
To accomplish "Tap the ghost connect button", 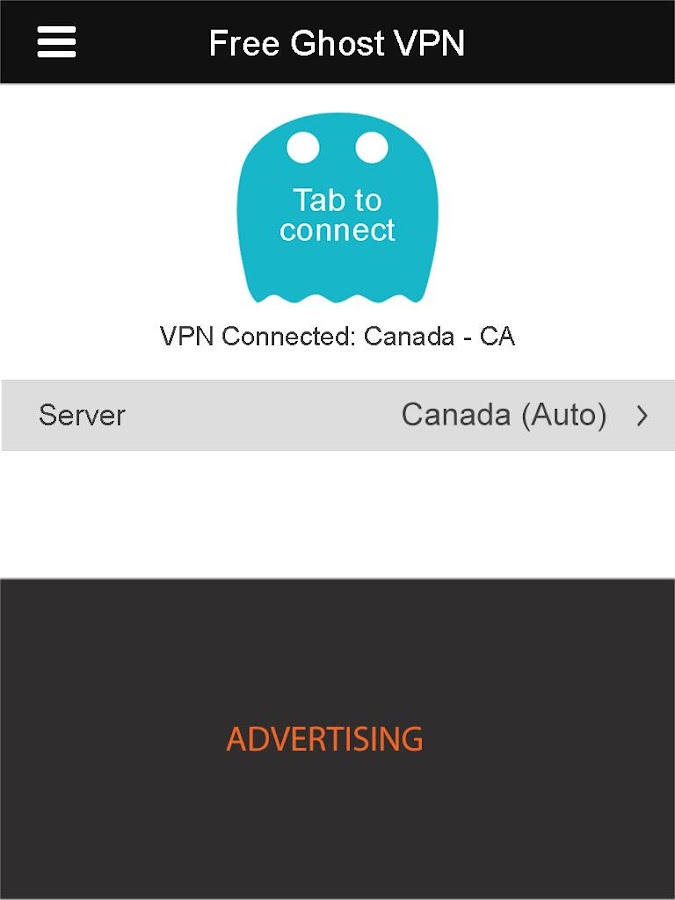I will pyautogui.click(x=337, y=208).
